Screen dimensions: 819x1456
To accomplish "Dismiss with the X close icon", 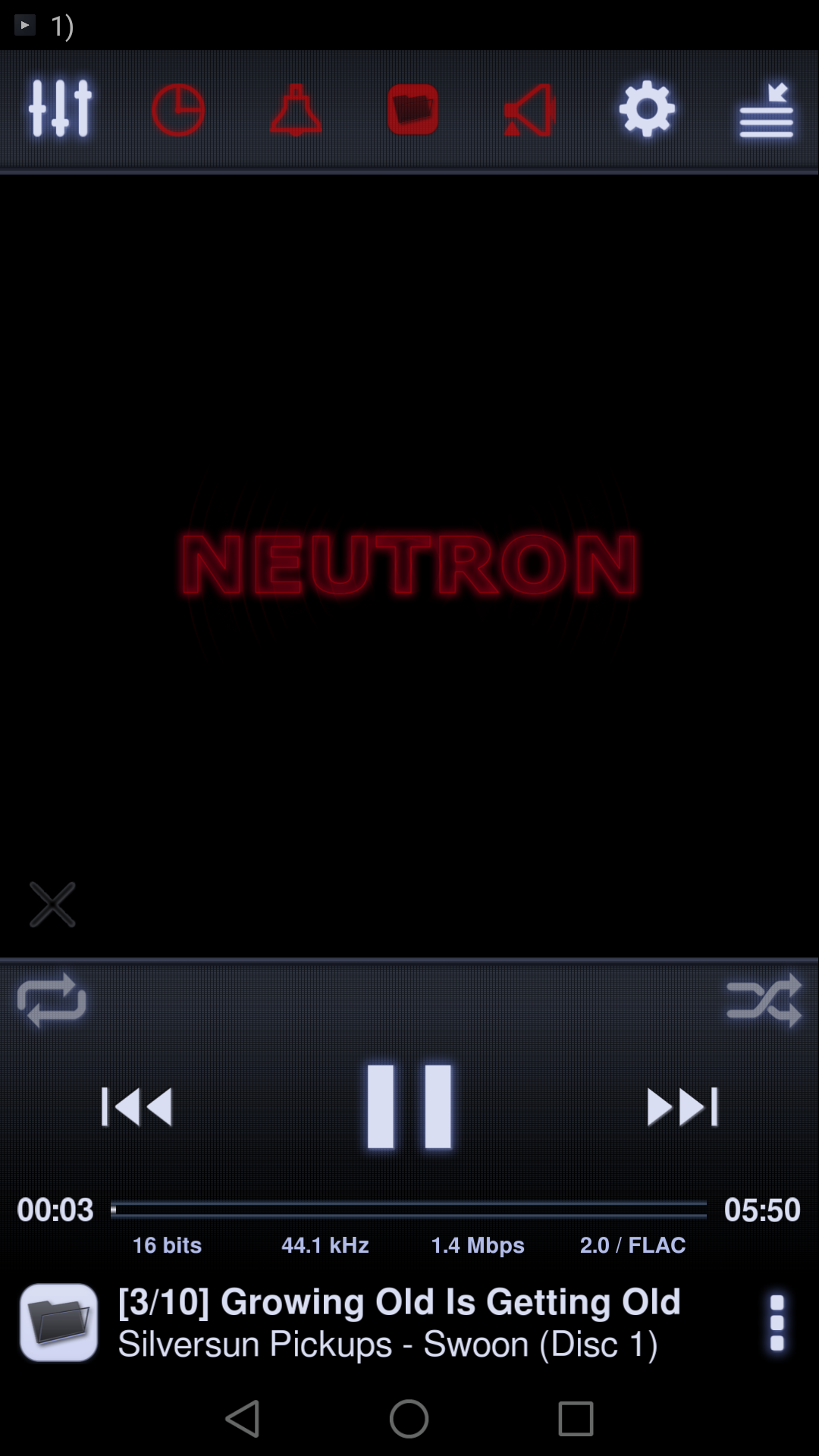I will pos(52,905).
